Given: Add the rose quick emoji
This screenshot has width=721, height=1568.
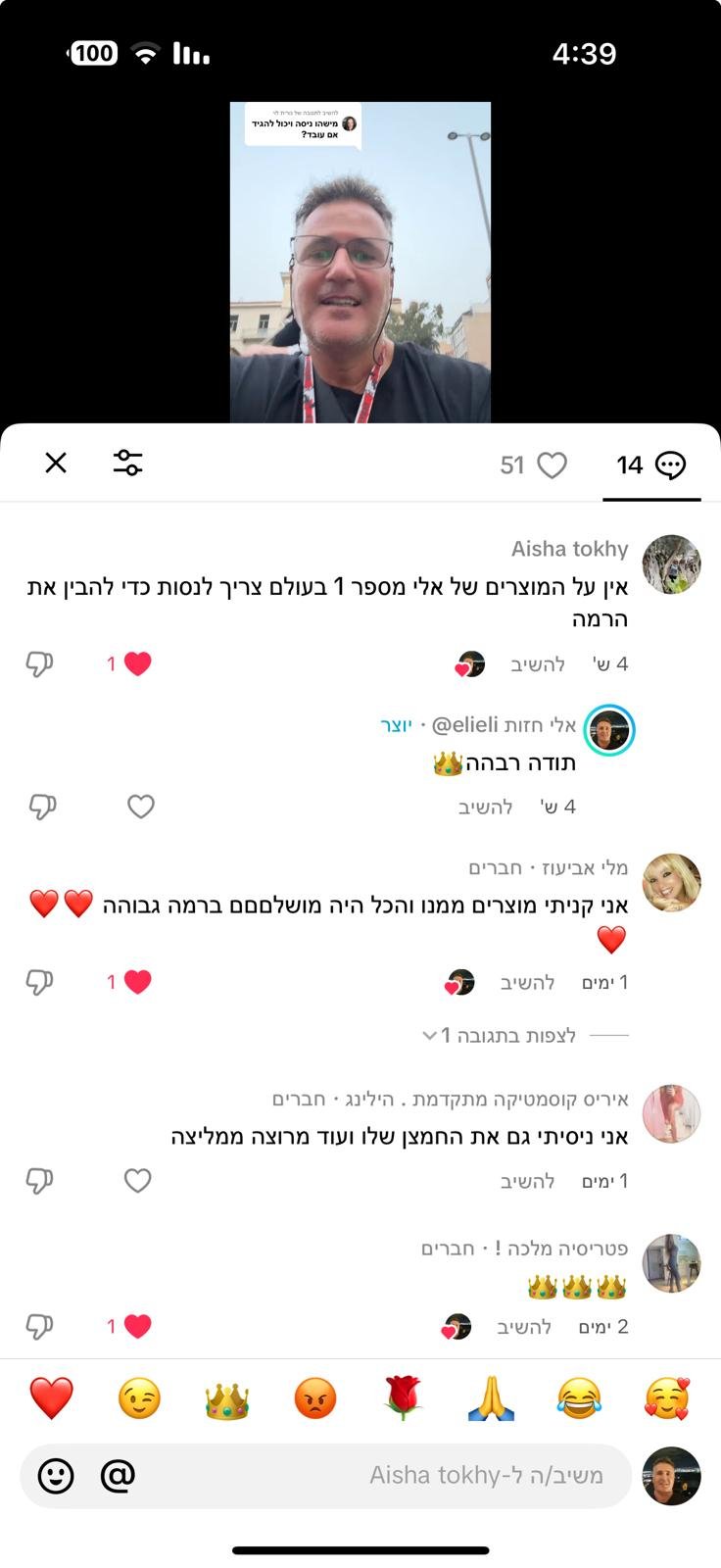Looking at the screenshot, I should pos(403,1399).
